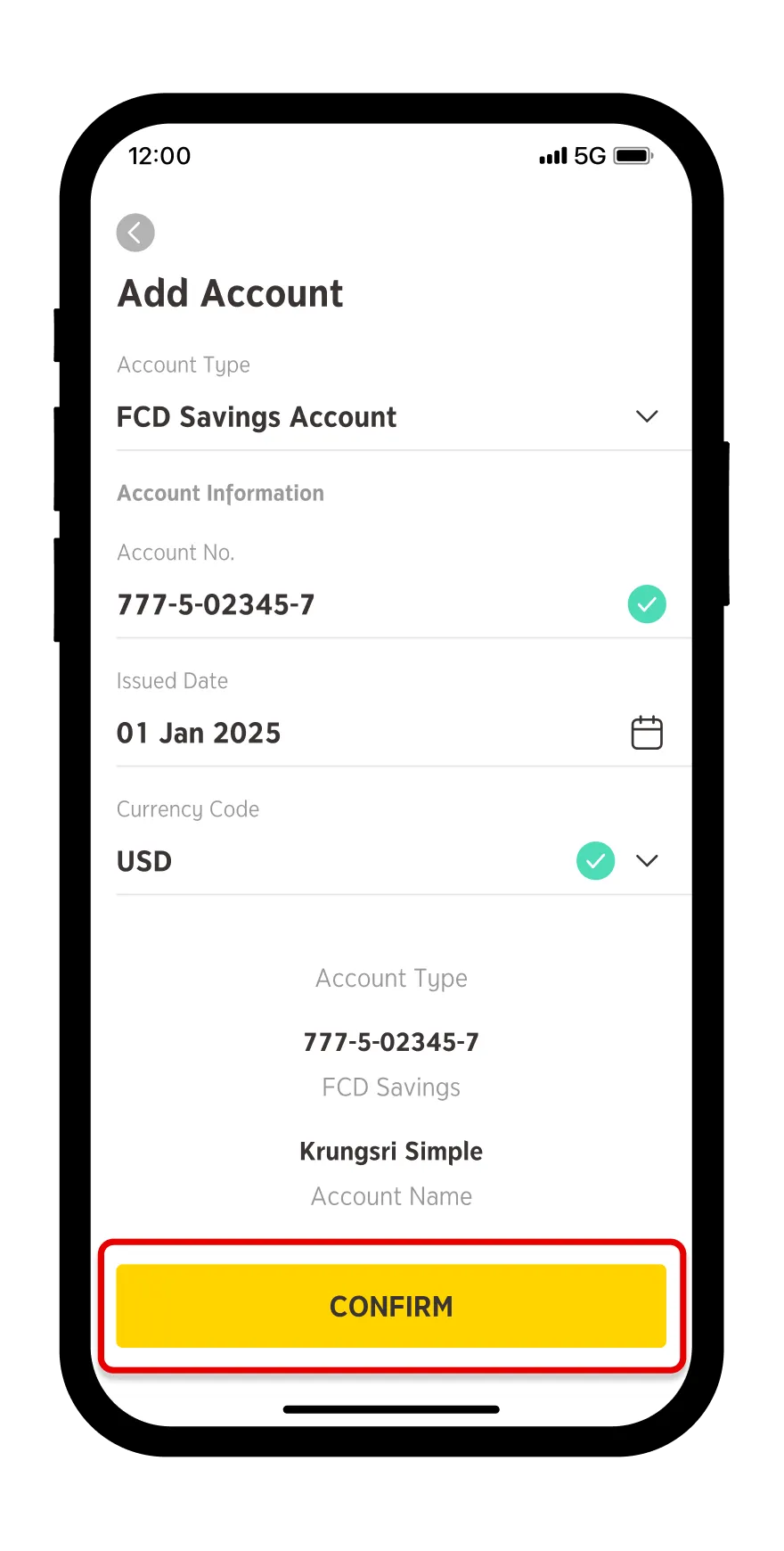This screenshot has width=784, height=1551.
Task: Click the back arrow at top left
Action: coord(135,232)
